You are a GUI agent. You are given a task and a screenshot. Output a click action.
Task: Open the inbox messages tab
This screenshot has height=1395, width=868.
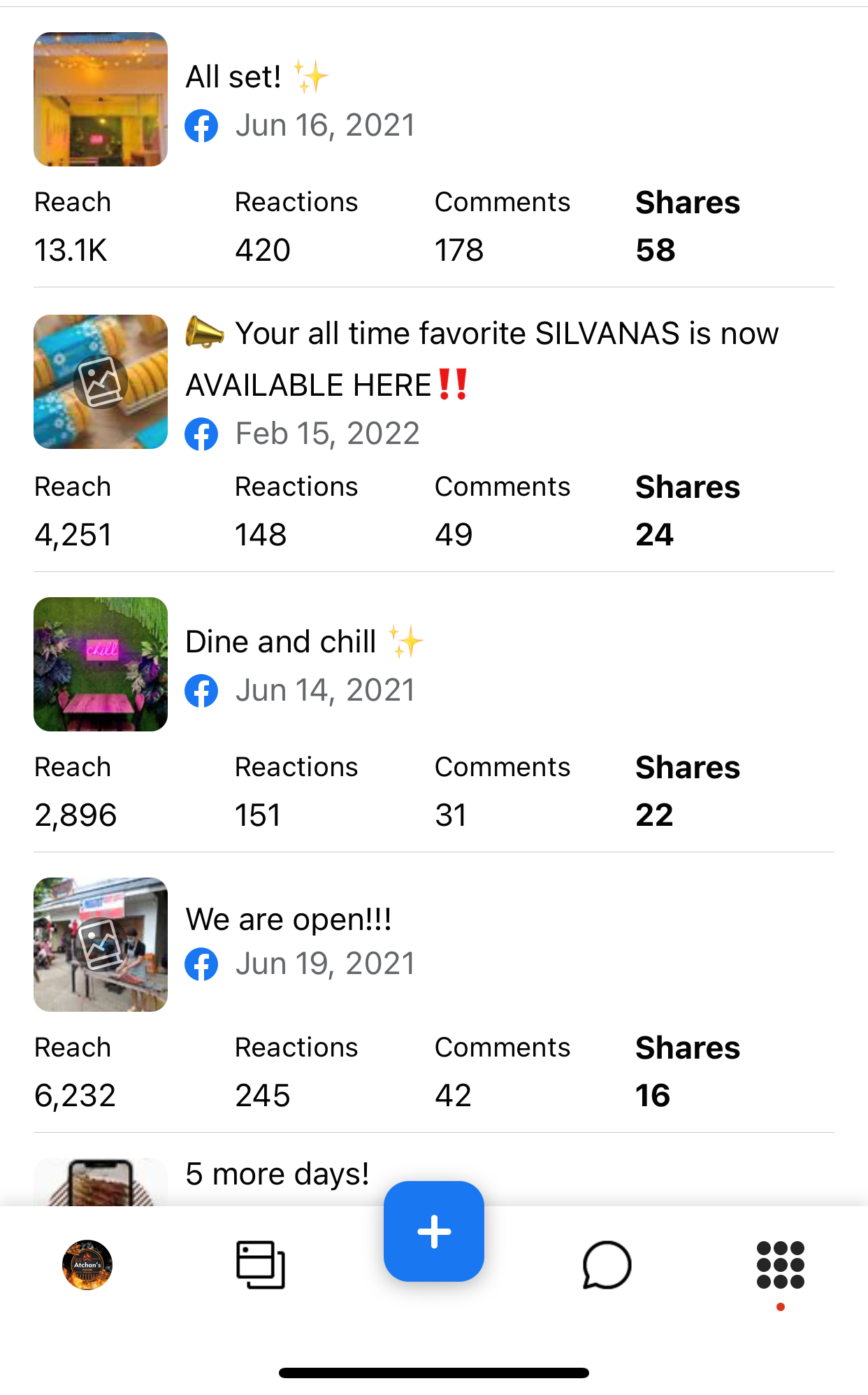pyautogui.click(x=607, y=1264)
